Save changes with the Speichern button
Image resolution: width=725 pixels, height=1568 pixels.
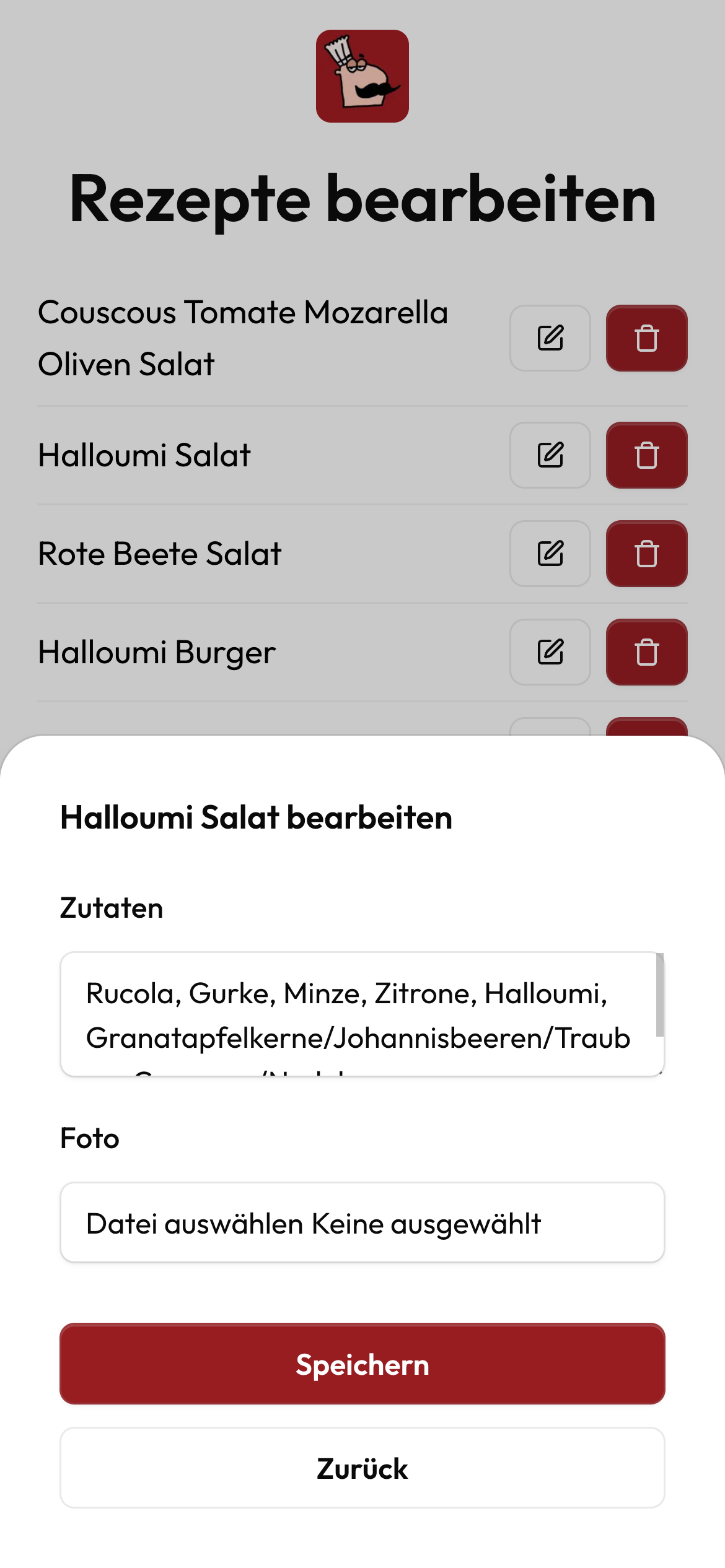click(362, 1364)
